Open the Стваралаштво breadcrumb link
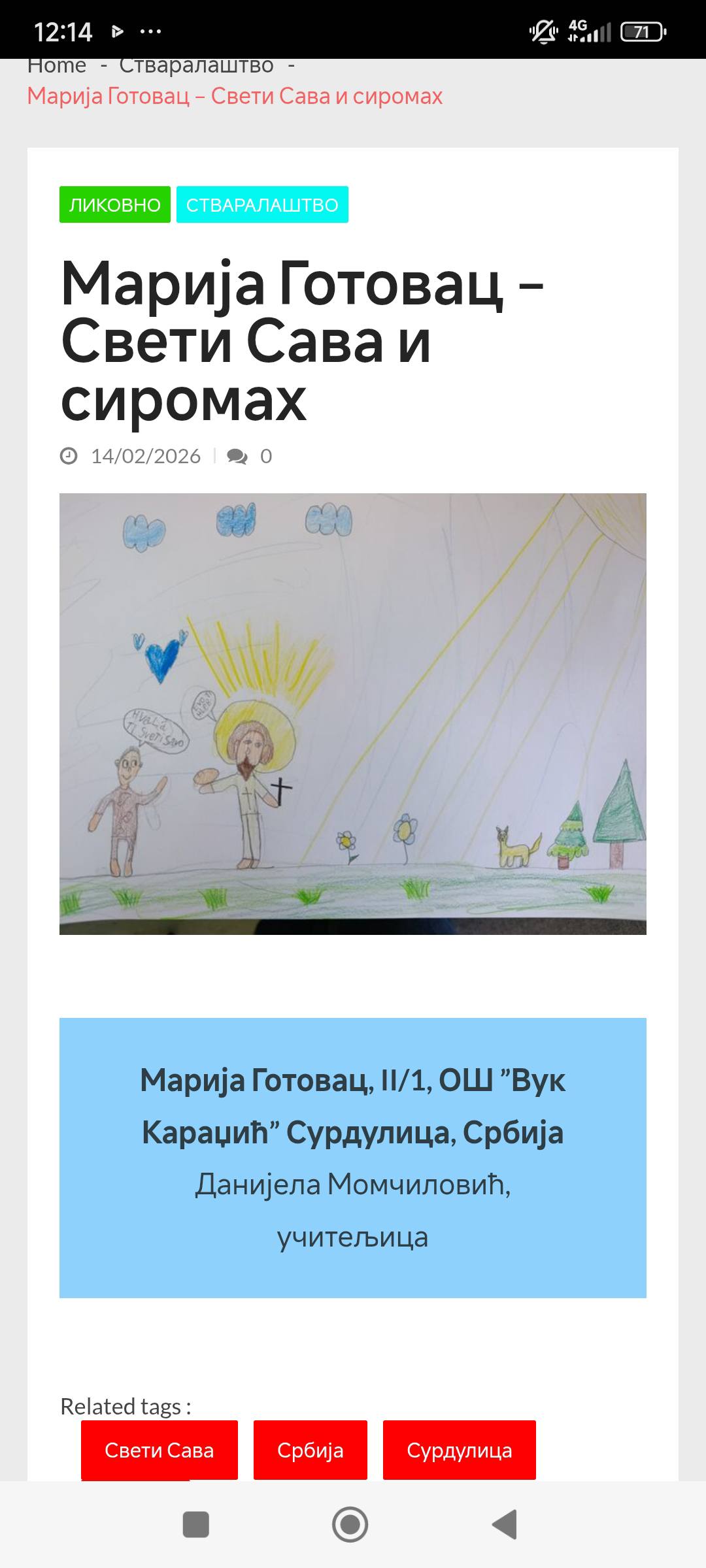This screenshot has height=1568, width=706. coord(196,67)
